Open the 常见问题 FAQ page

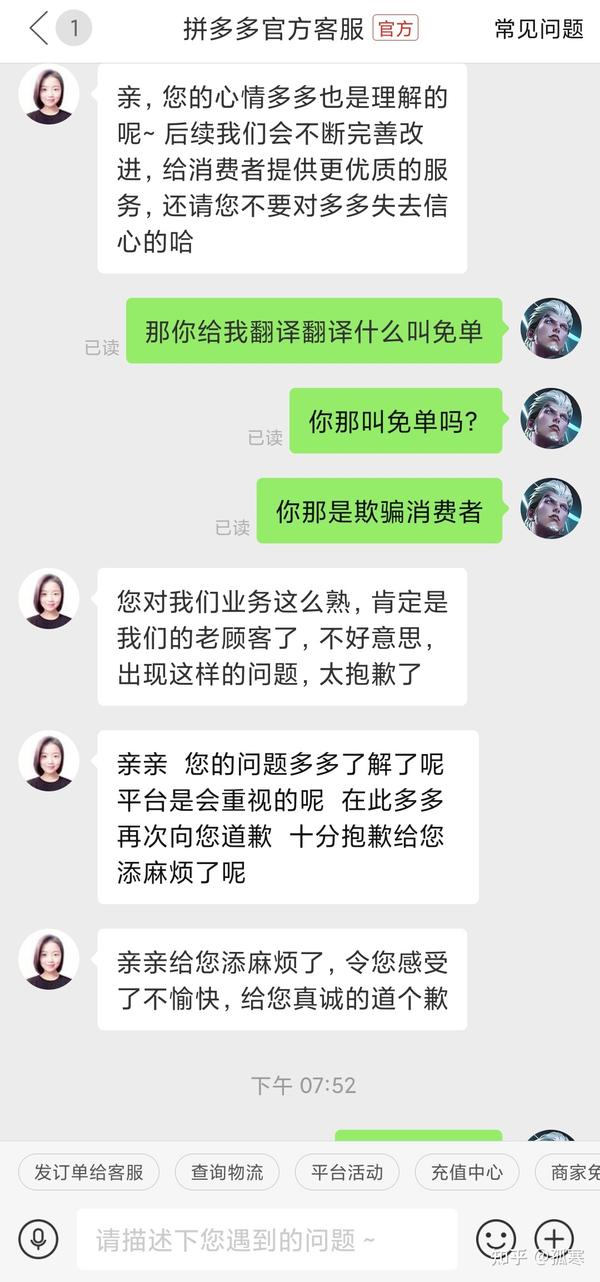pyautogui.click(x=539, y=29)
